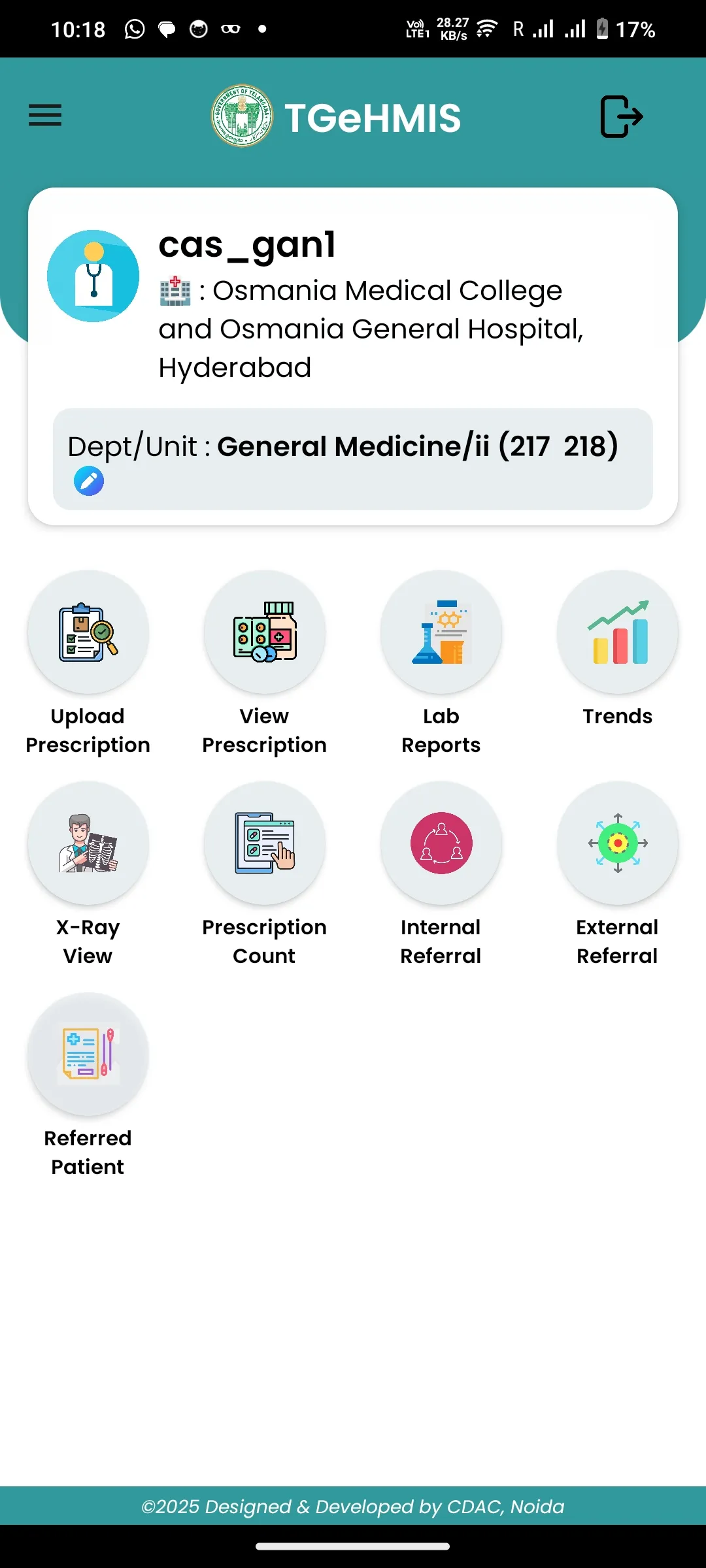Open the View Prescription feature

click(264, 632)
